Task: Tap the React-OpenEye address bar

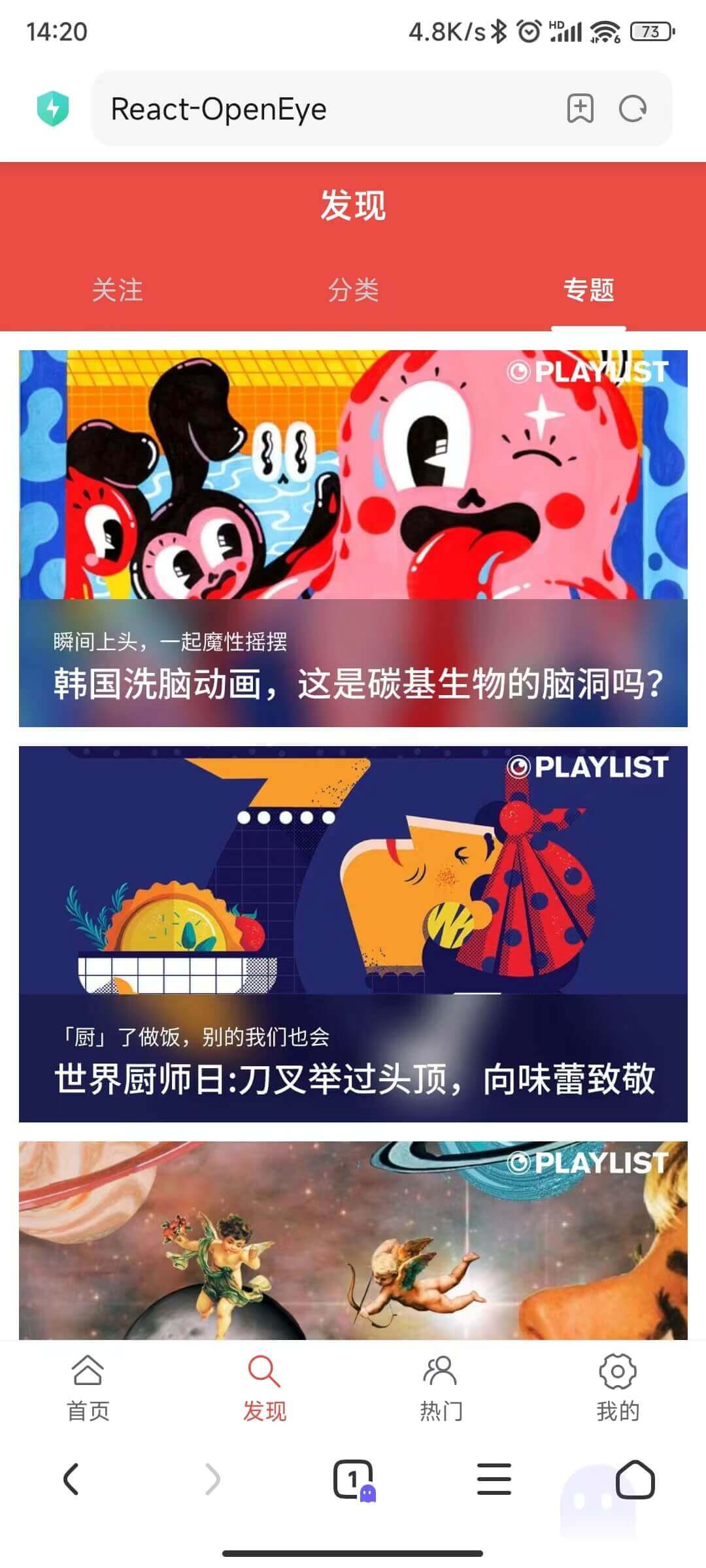Action: point(327,109)
